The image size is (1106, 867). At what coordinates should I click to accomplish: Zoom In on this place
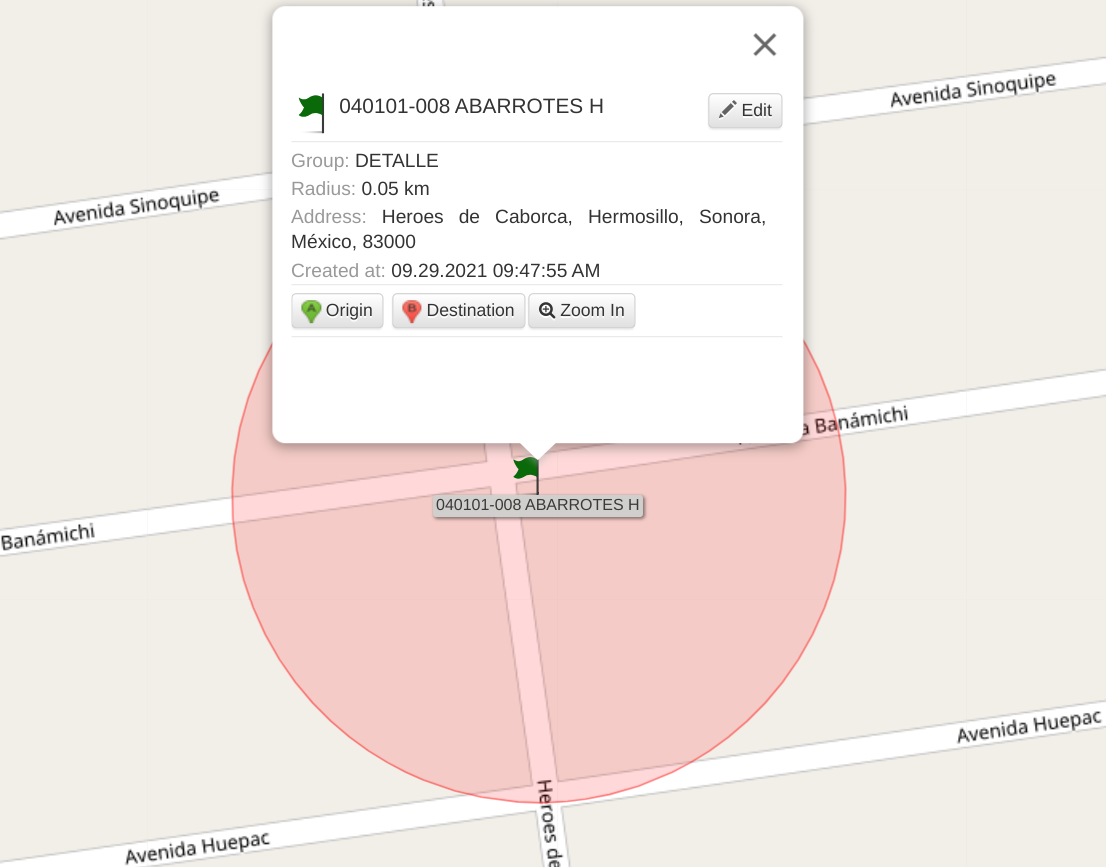[581, 311]
